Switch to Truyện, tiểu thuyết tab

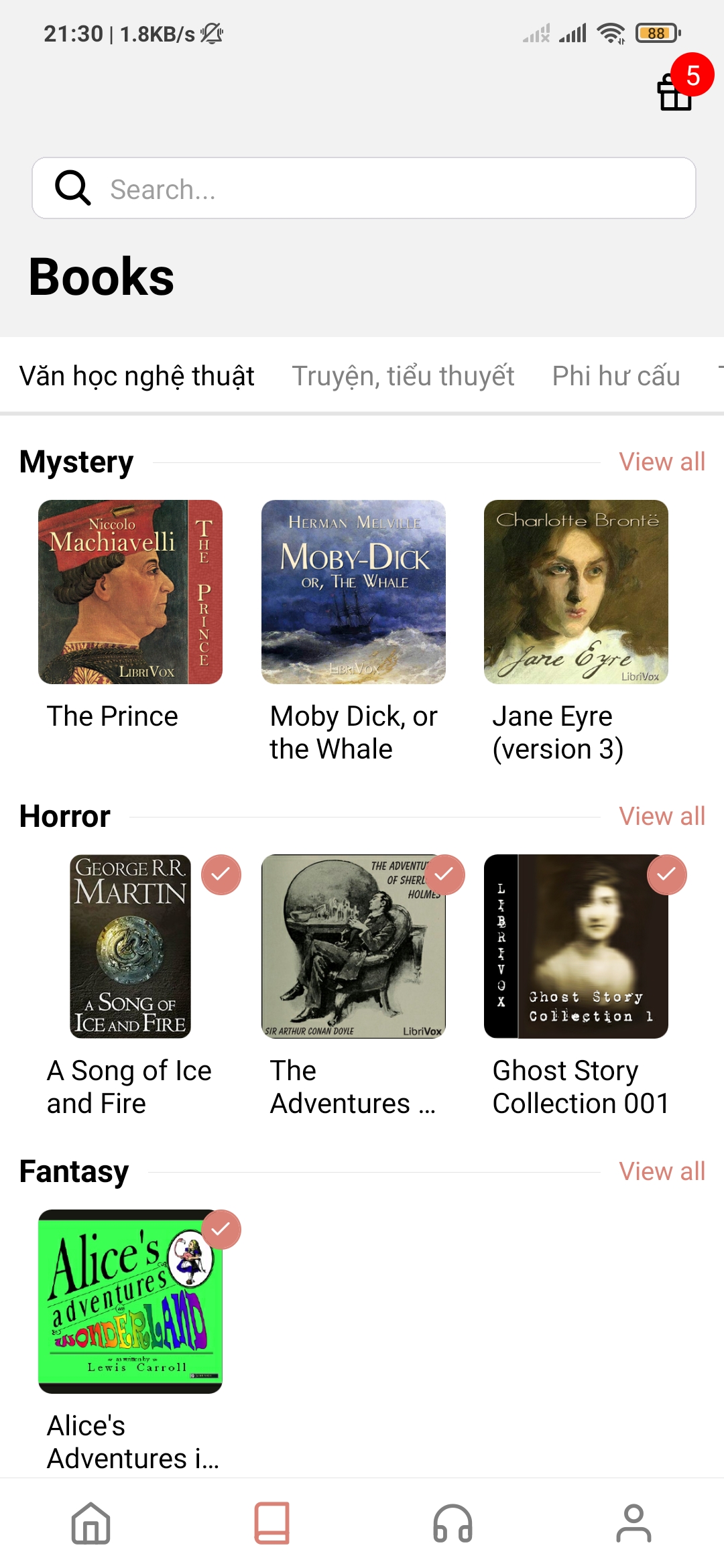403,376
